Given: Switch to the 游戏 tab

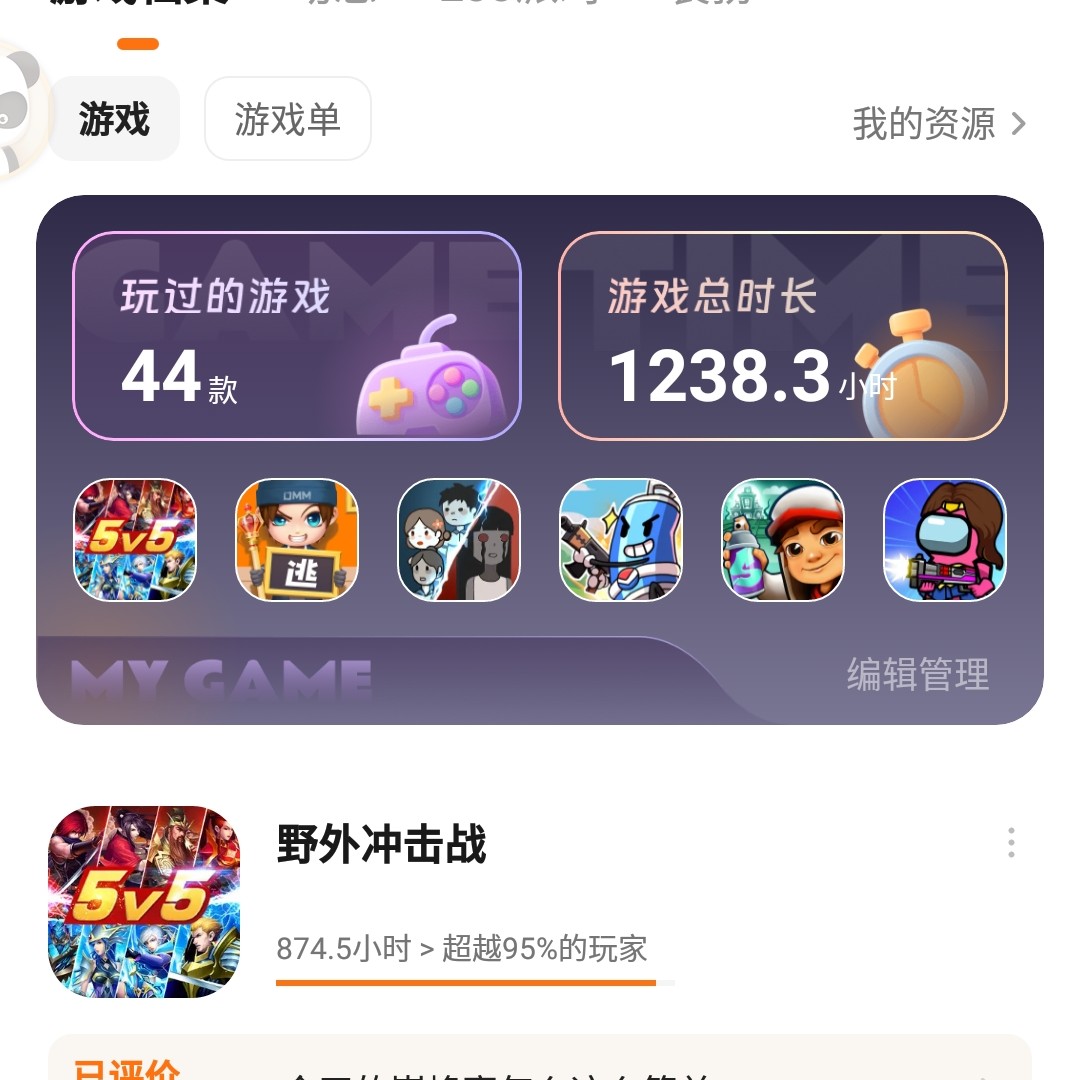Looking at the screenshot, I should (x=114, y=119).
